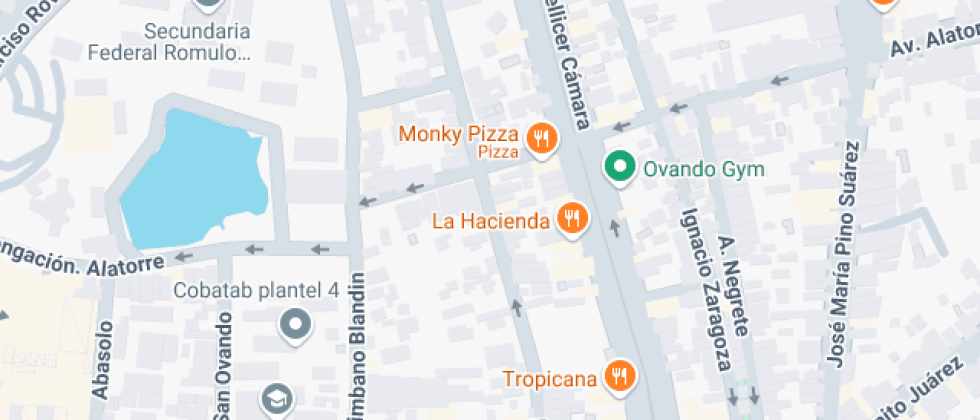Tap the La Hacienda restaurant marker
The width and height of the screenshot is (980, 420).
pos(572,218)
